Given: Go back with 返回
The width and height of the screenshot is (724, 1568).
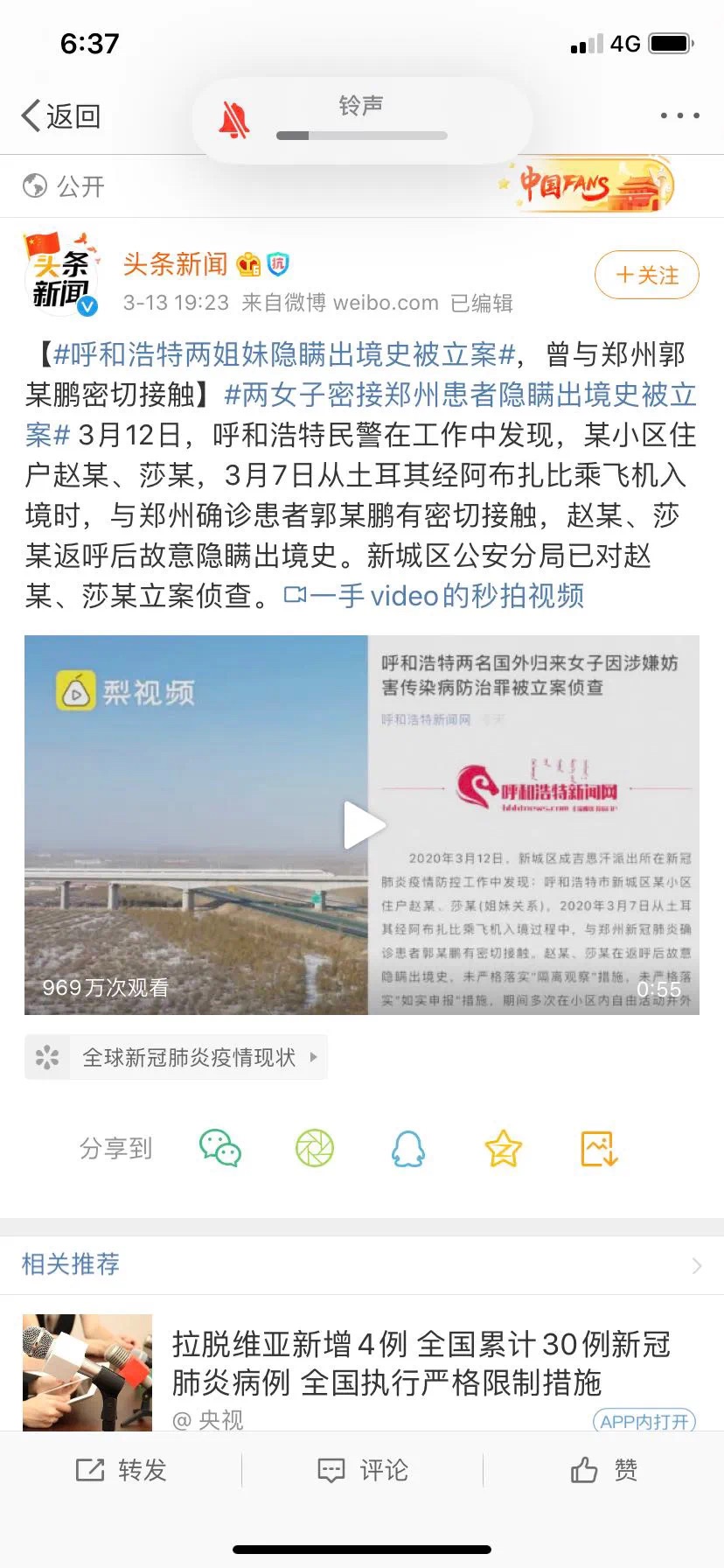Looking at the screenshot, I should tap(61, 115).
